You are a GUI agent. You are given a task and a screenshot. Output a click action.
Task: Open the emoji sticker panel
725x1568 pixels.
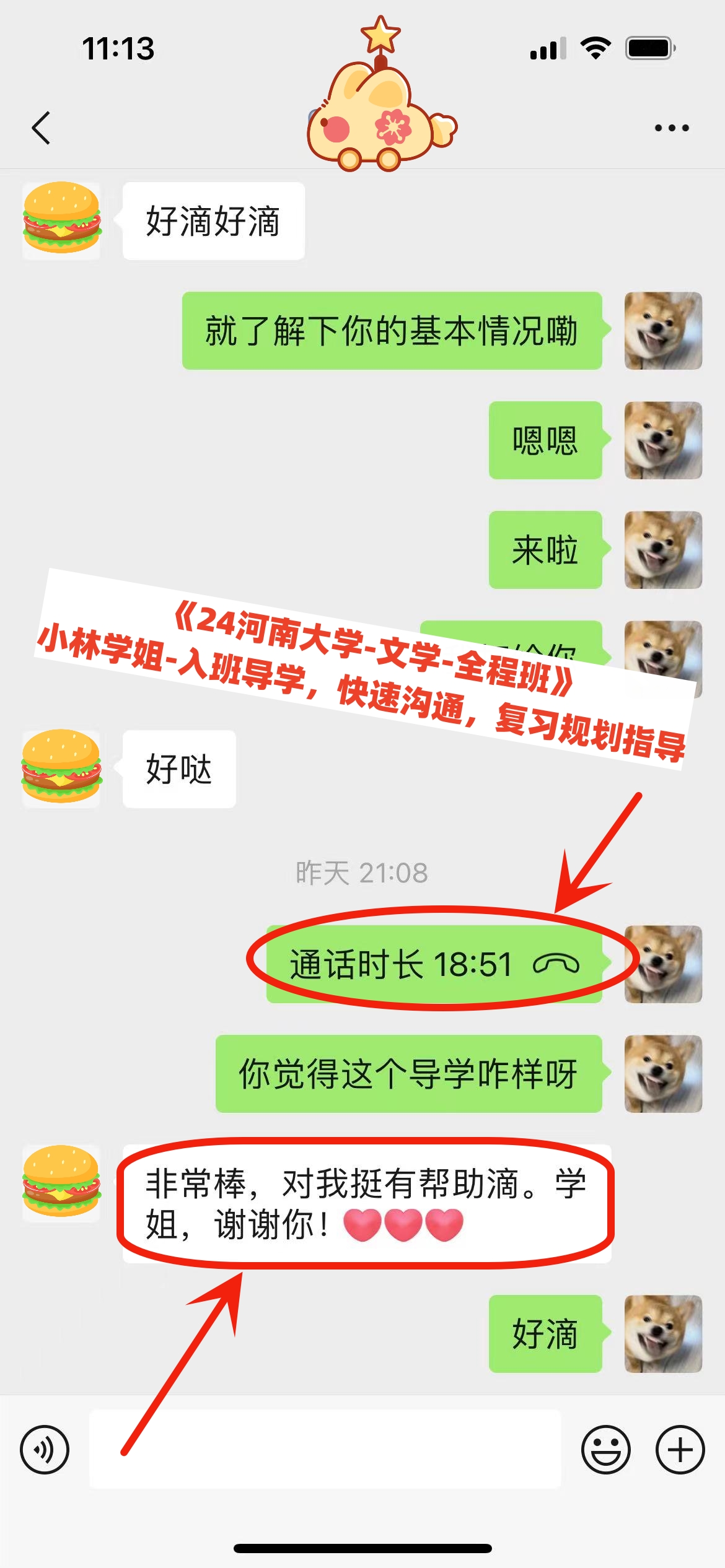tap(605, 1450)
